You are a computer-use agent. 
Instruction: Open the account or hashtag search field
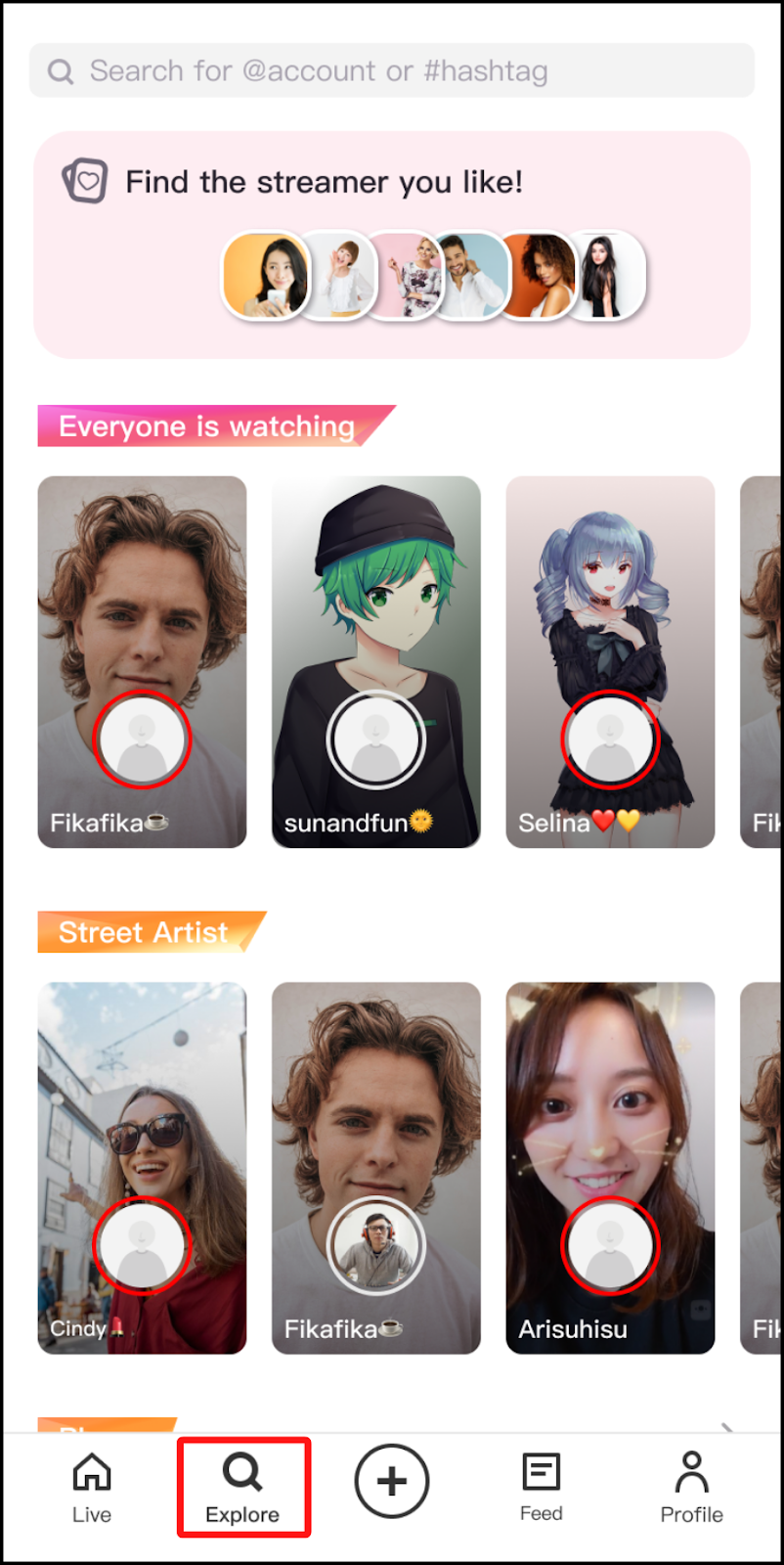391,70
